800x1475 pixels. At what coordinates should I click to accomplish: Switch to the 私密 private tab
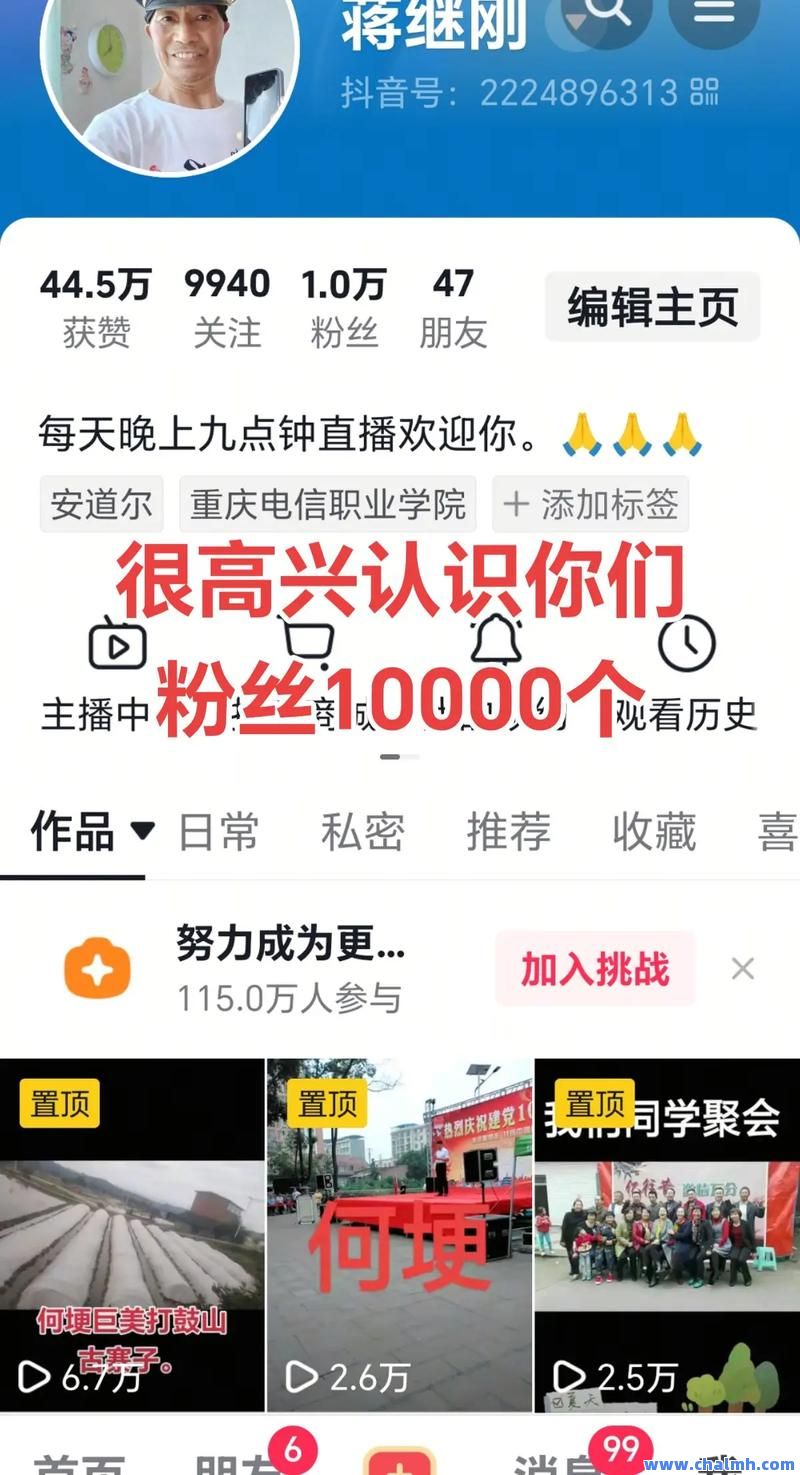pos(362,832)
